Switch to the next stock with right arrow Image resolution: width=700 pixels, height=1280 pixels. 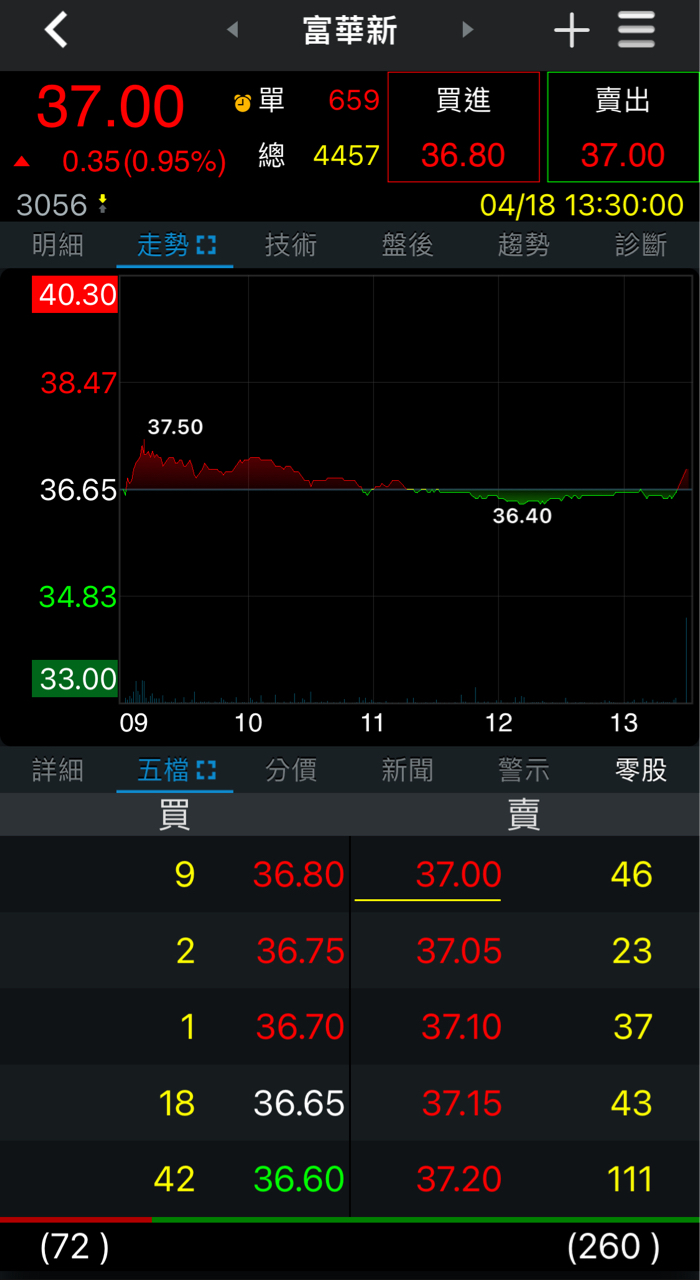(467, 31)
